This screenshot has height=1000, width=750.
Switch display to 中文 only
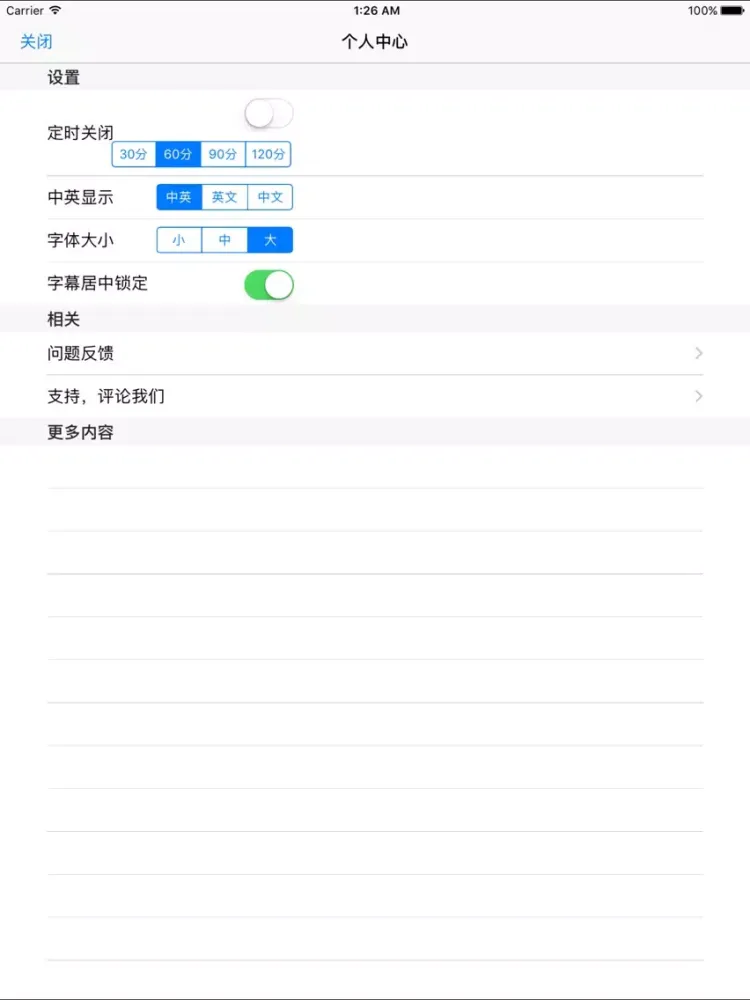pos(270,197)
